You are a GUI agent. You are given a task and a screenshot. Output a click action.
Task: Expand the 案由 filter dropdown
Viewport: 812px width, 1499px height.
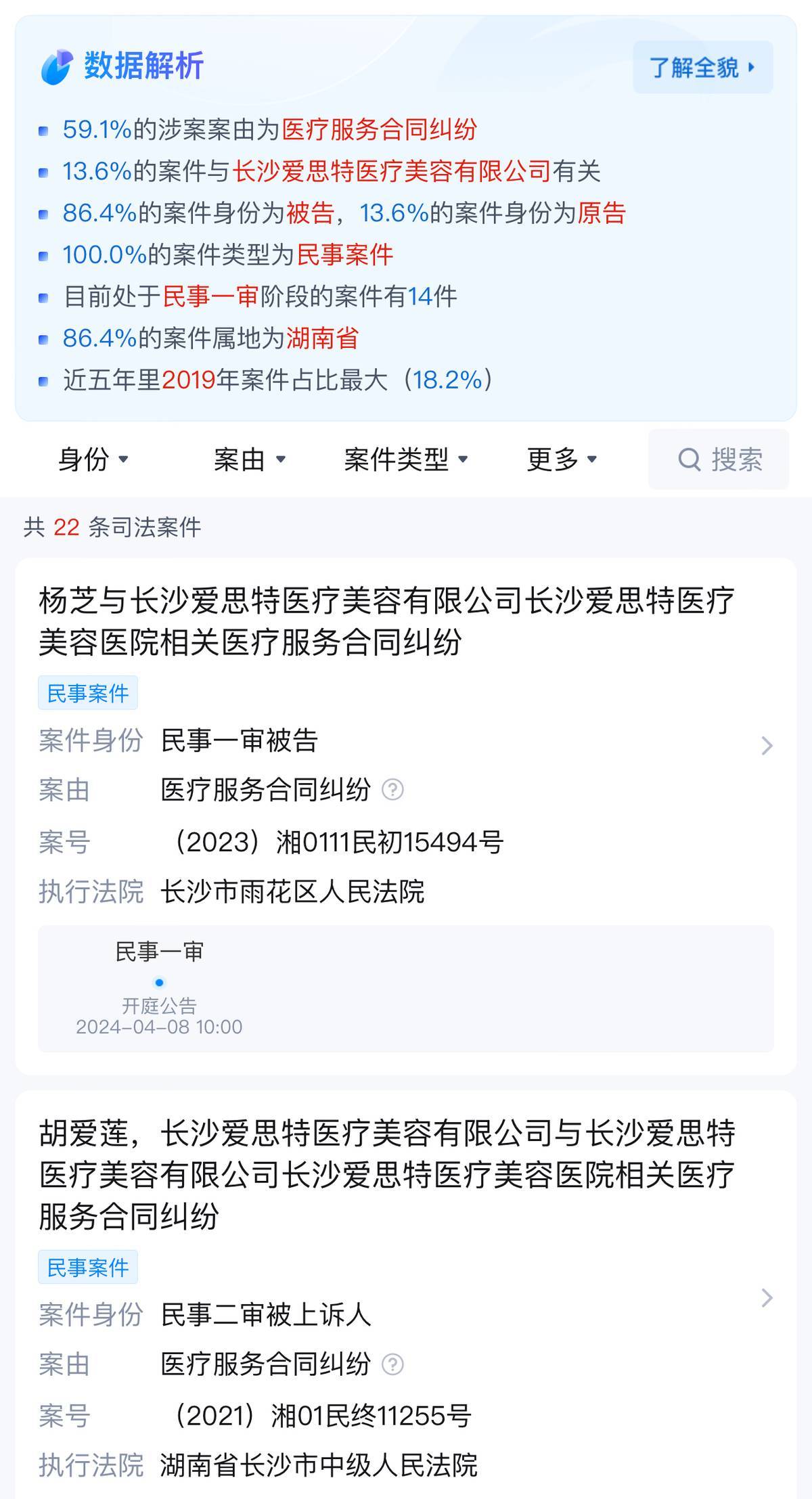click(249, 460)
